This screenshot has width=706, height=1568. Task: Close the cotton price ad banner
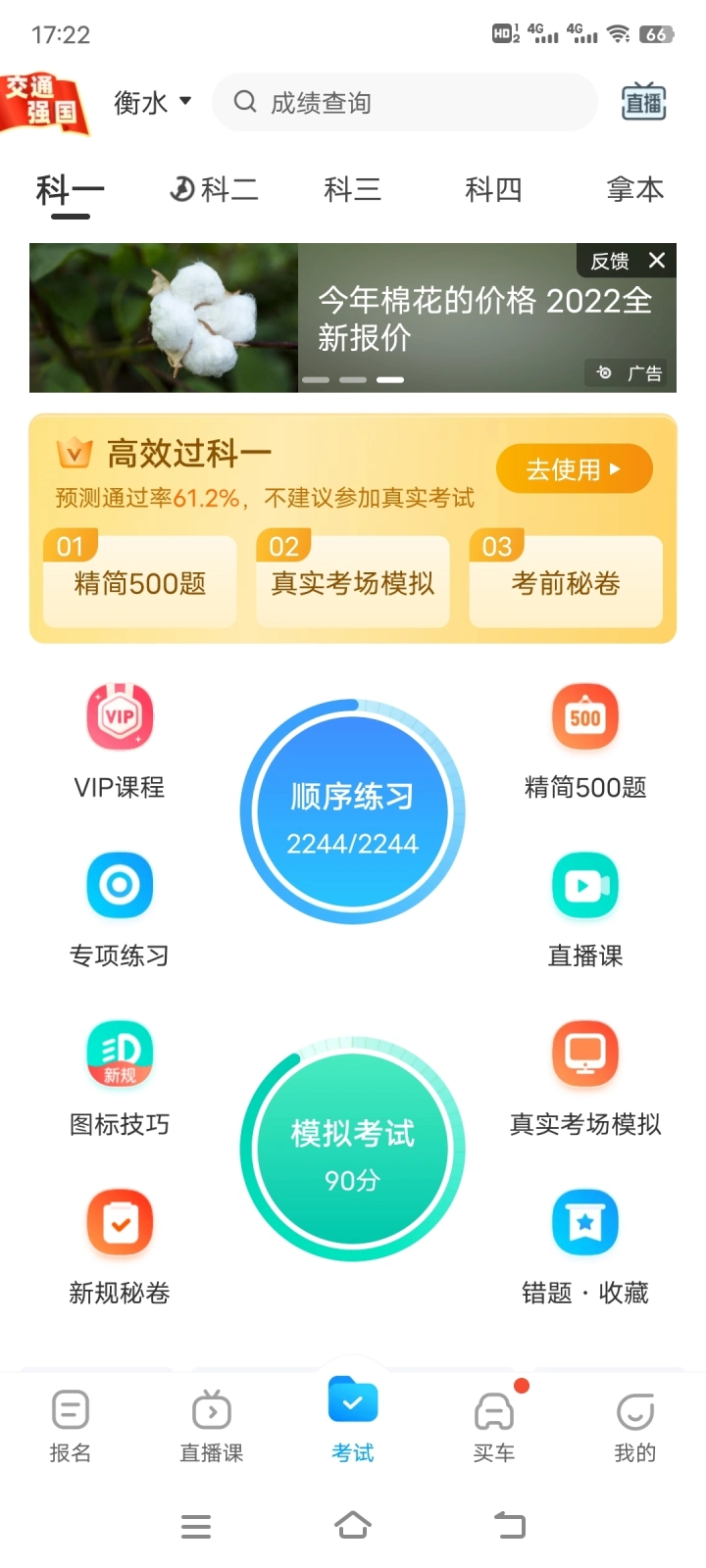coord(657,260)
